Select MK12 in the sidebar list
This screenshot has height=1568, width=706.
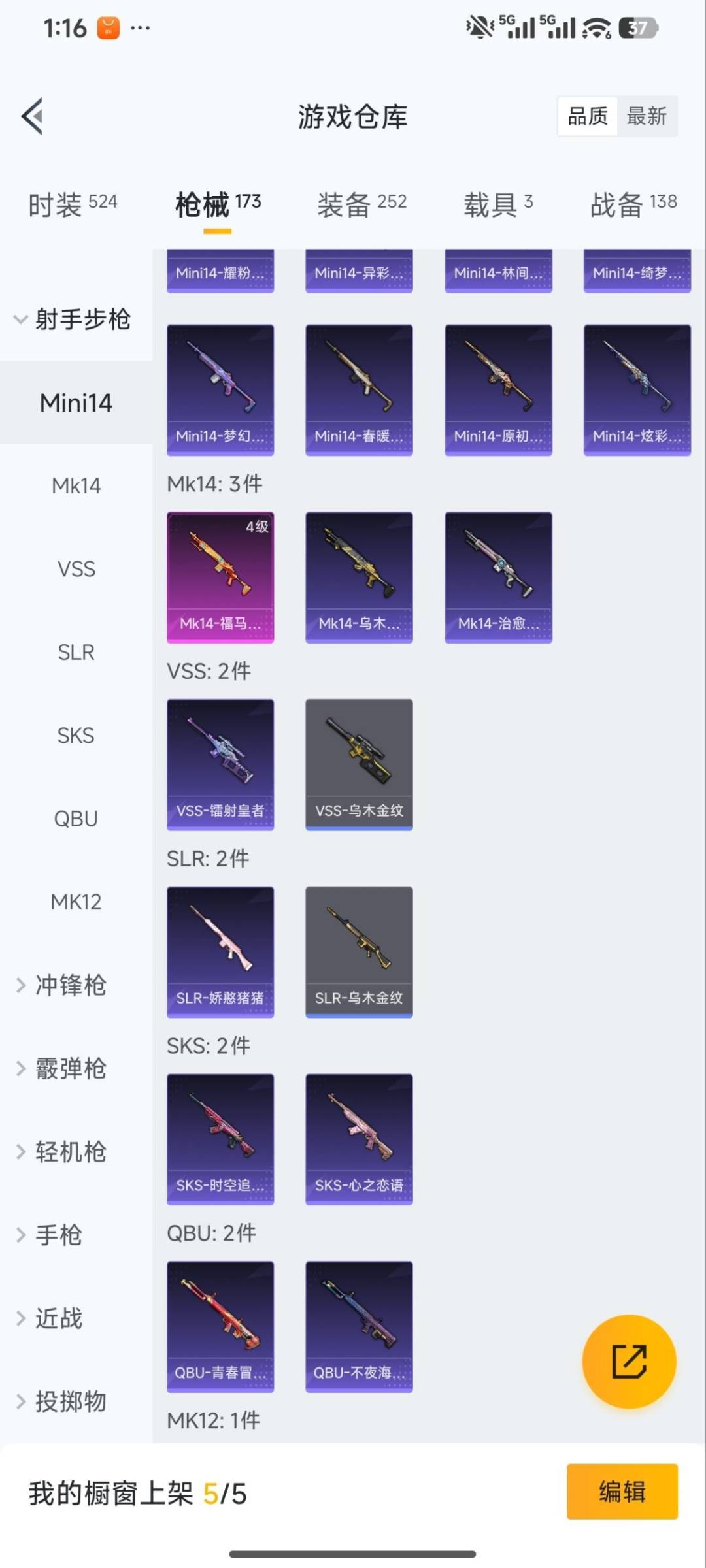click(75, 902)
